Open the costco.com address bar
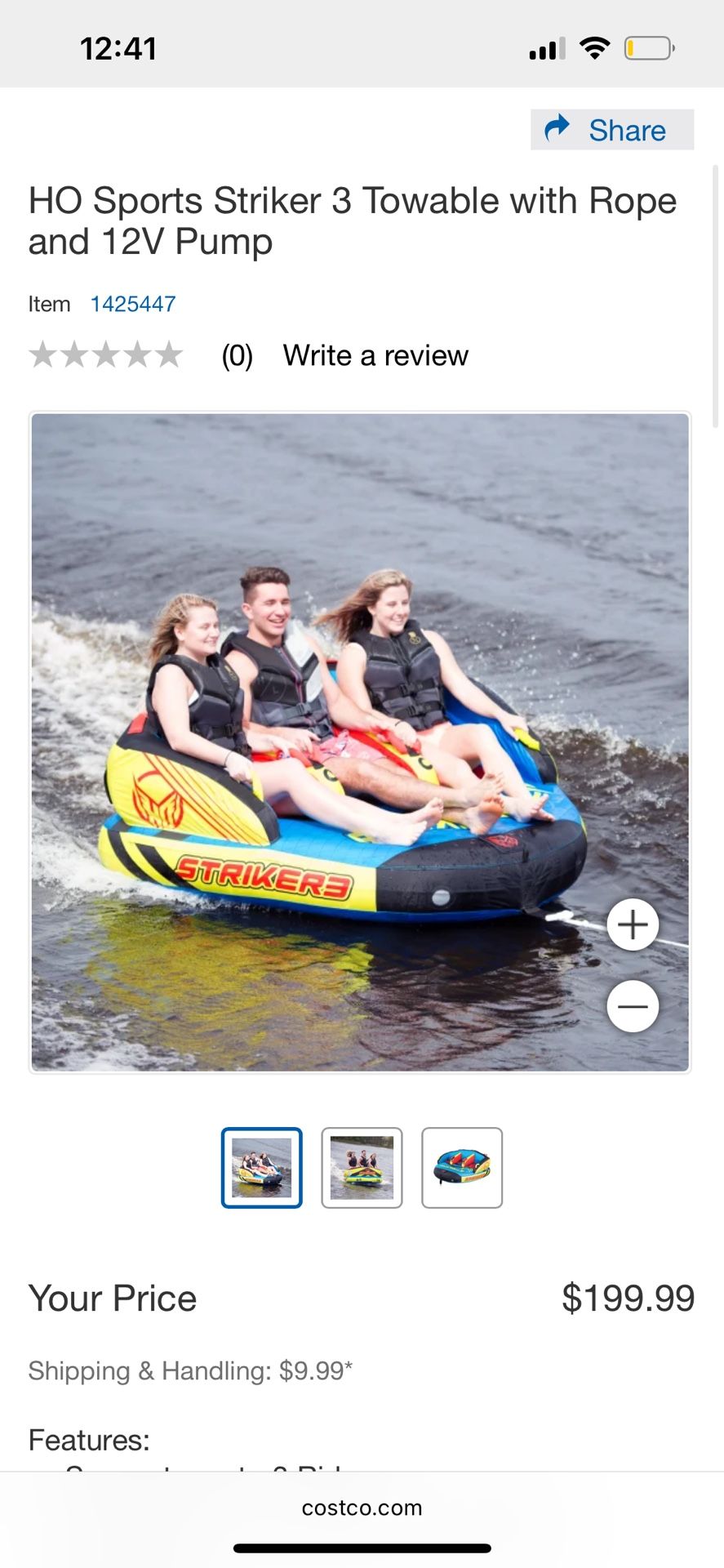Screen dimensions: 724x1568 click(362, 1508)
